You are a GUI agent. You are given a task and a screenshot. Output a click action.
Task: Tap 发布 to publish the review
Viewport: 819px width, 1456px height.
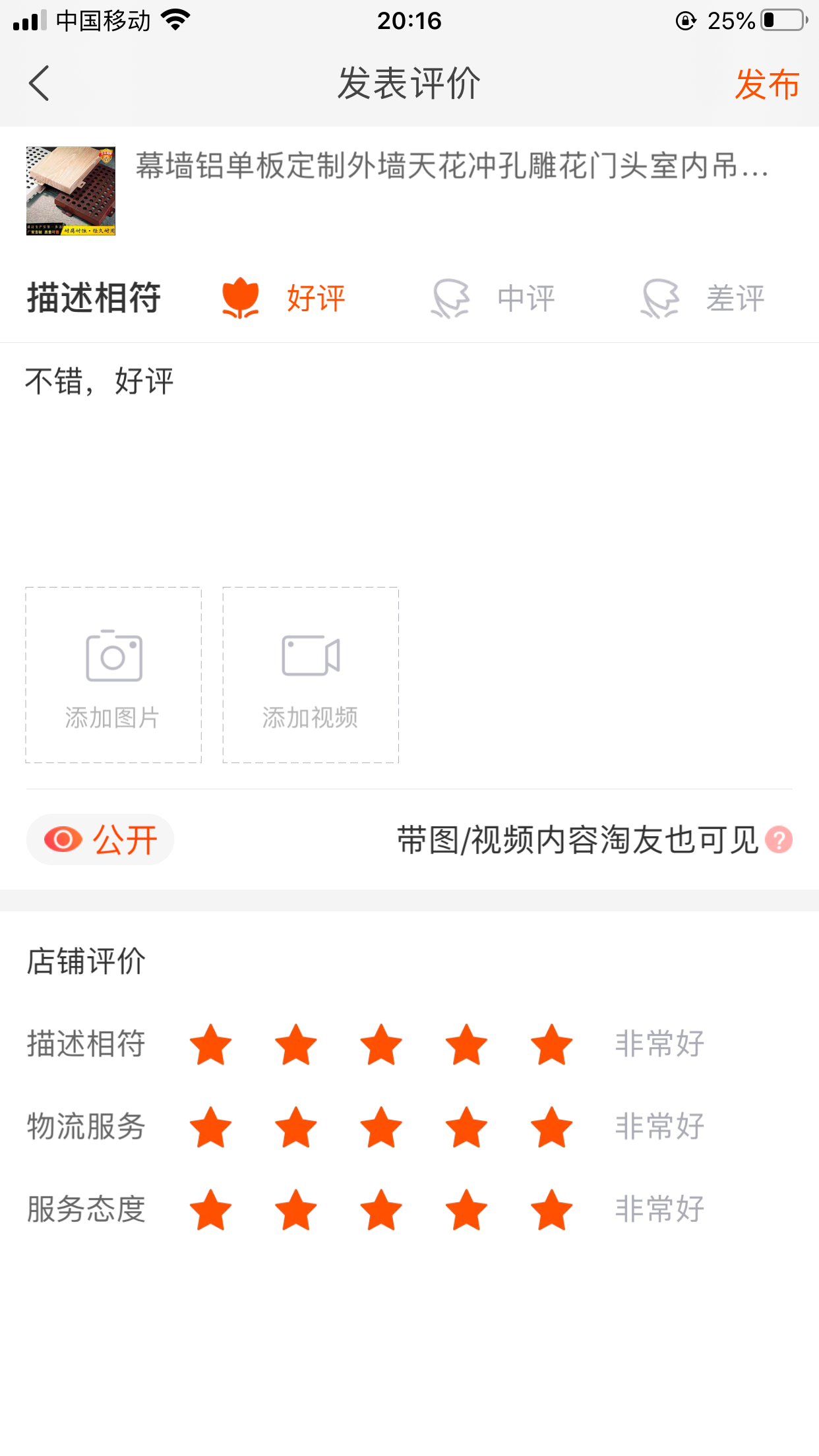click(767, 84)
